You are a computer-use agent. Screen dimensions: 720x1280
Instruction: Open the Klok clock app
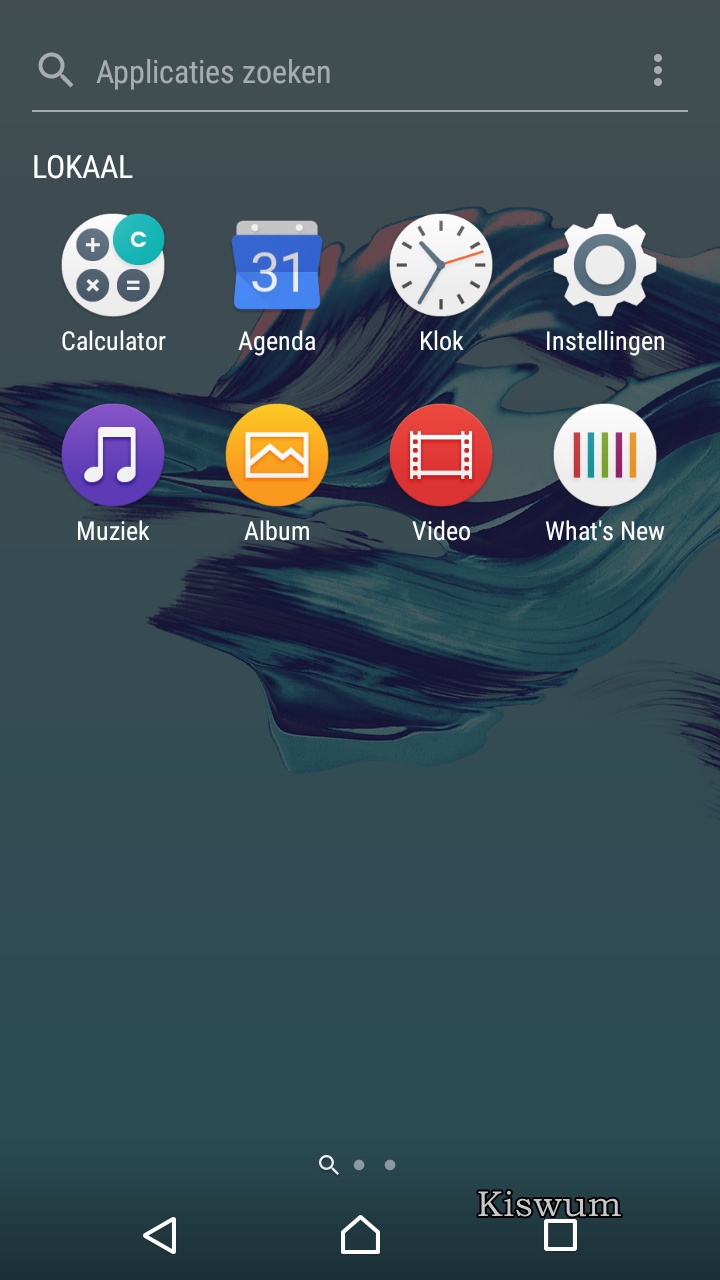[x=441, y=266]
